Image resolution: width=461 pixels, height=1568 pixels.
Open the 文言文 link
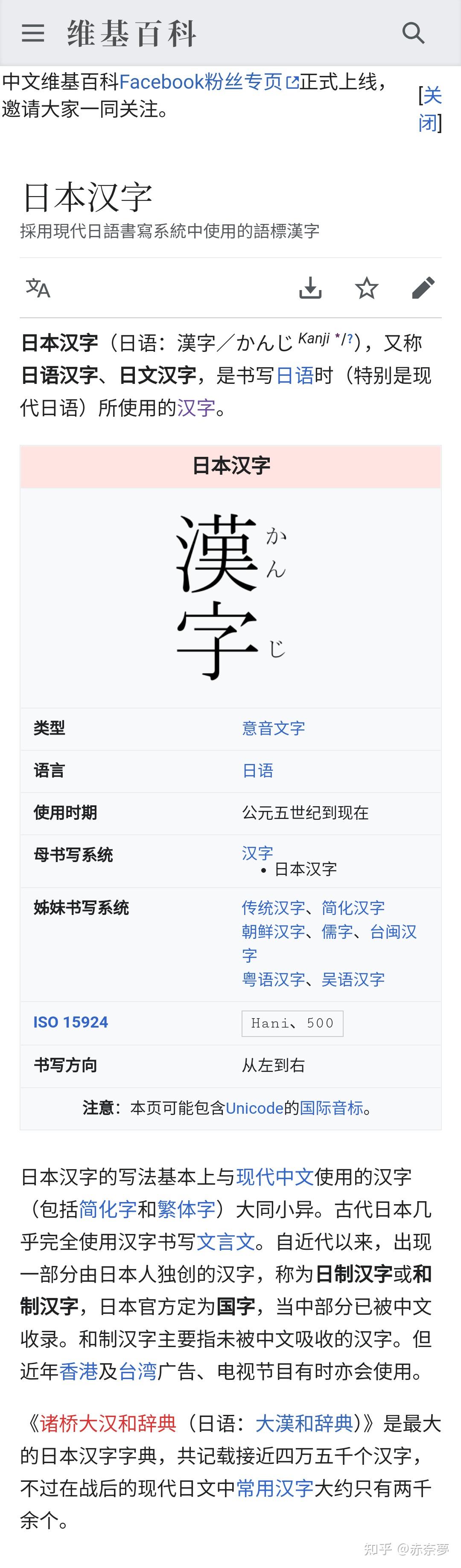coord(225,1242)
